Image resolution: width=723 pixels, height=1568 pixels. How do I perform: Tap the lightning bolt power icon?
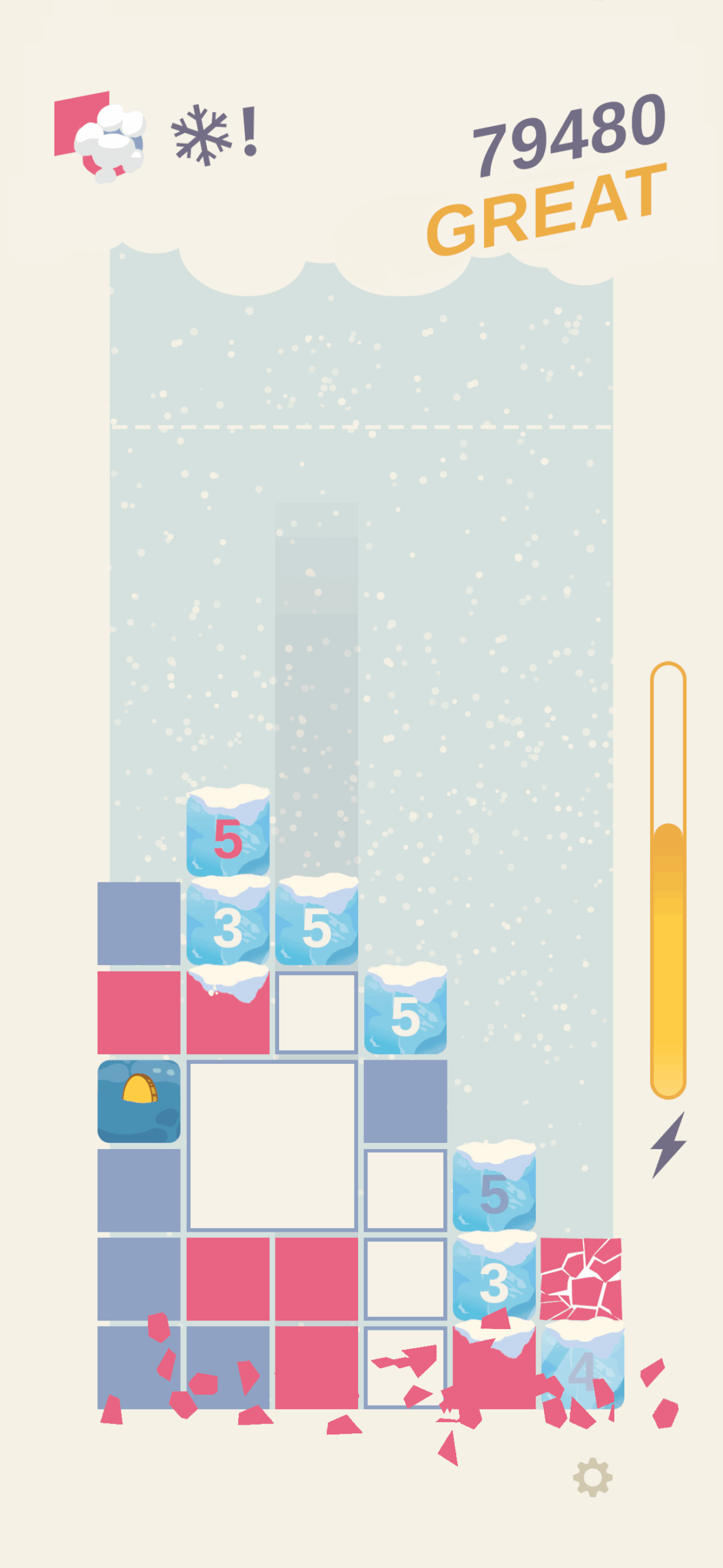click(668, 1144)
